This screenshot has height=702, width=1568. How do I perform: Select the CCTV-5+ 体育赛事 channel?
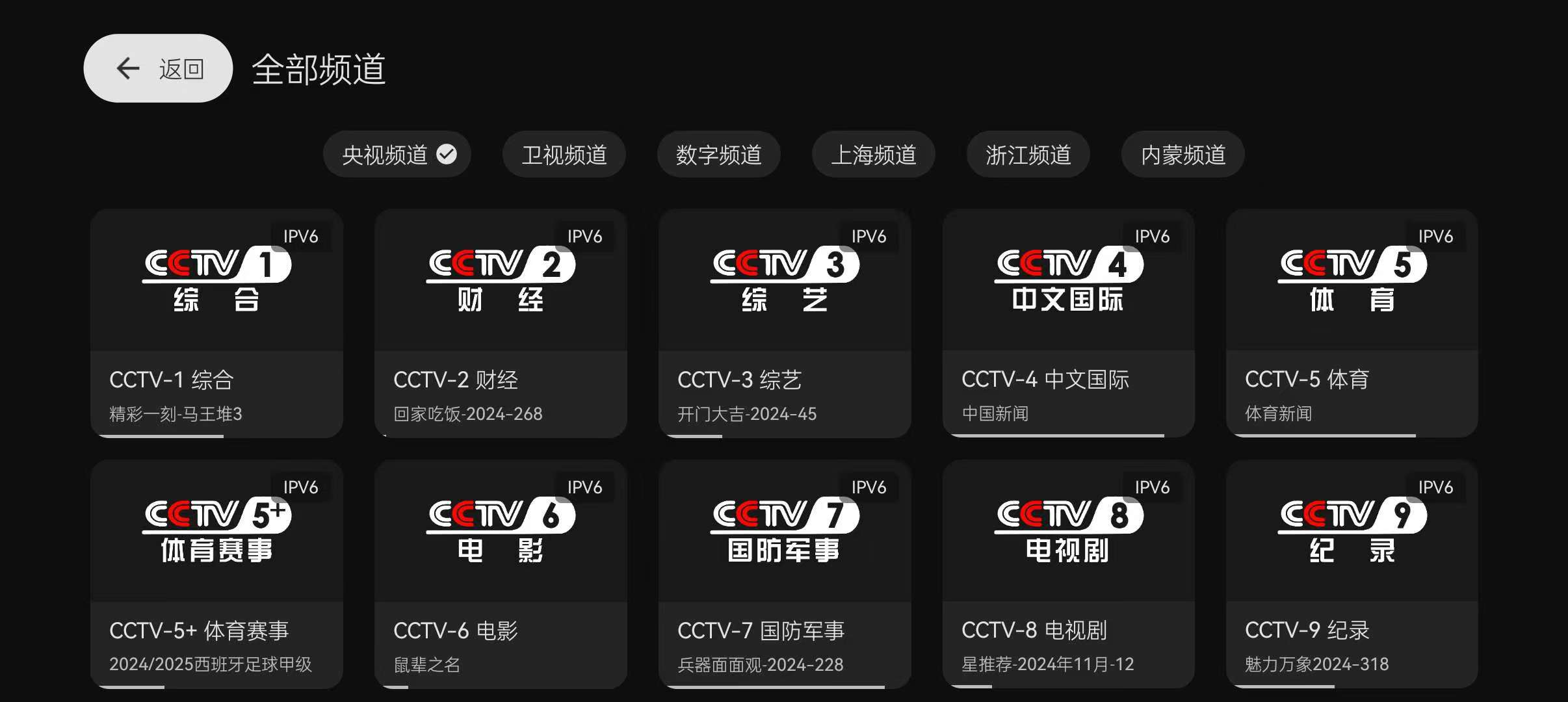tap(216, 574)
